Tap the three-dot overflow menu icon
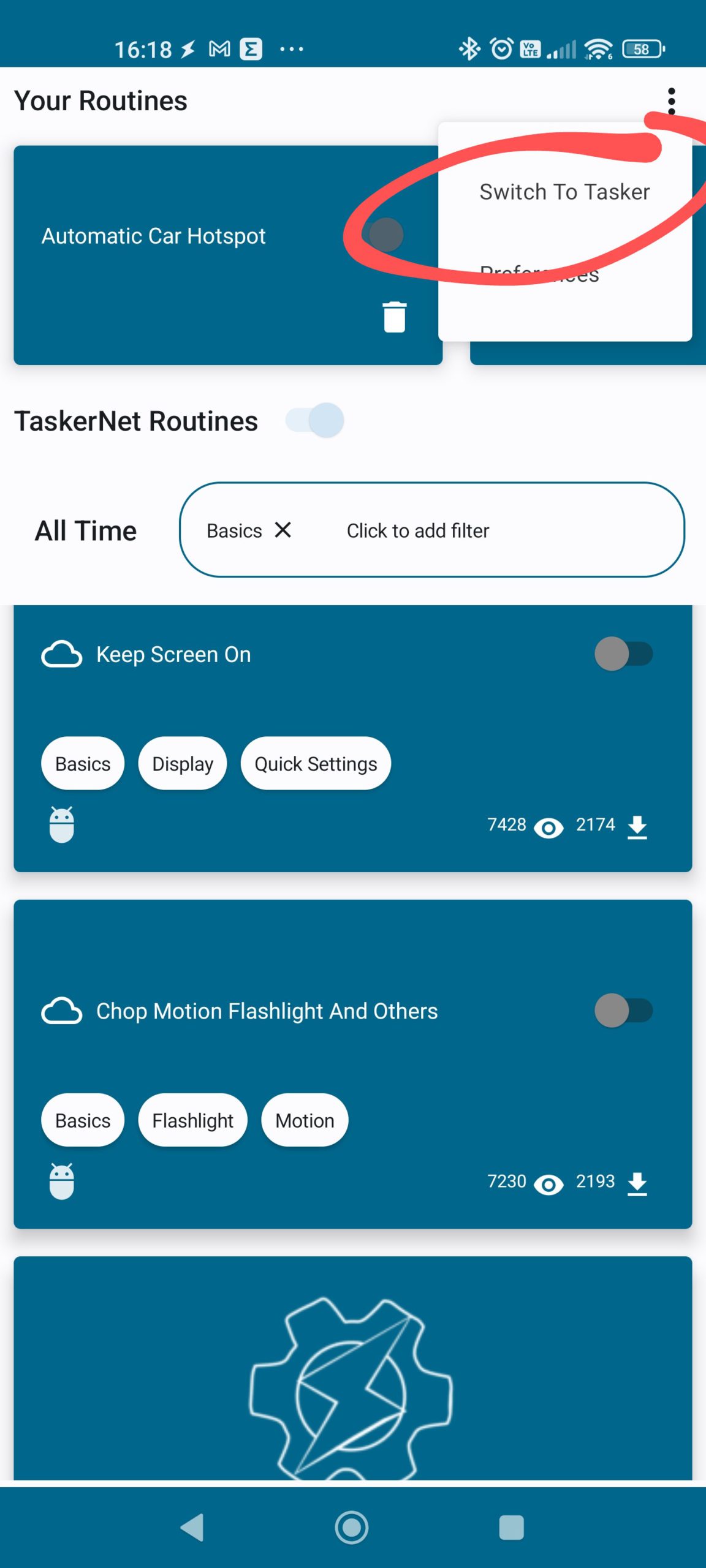The height and width of the screenshot is (1568, 706). point(671,101)
